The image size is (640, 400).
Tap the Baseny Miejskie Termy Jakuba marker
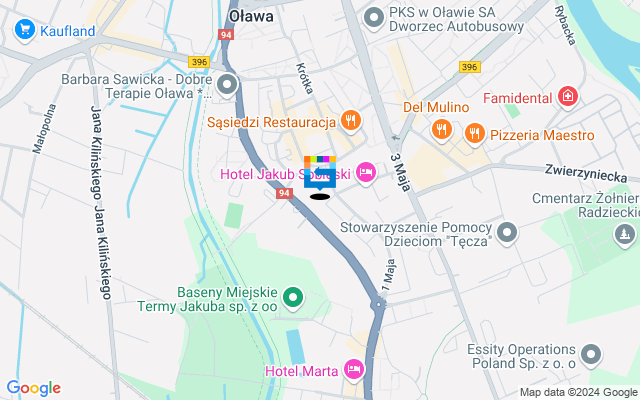pyautogui.click(x=293, y=297)
